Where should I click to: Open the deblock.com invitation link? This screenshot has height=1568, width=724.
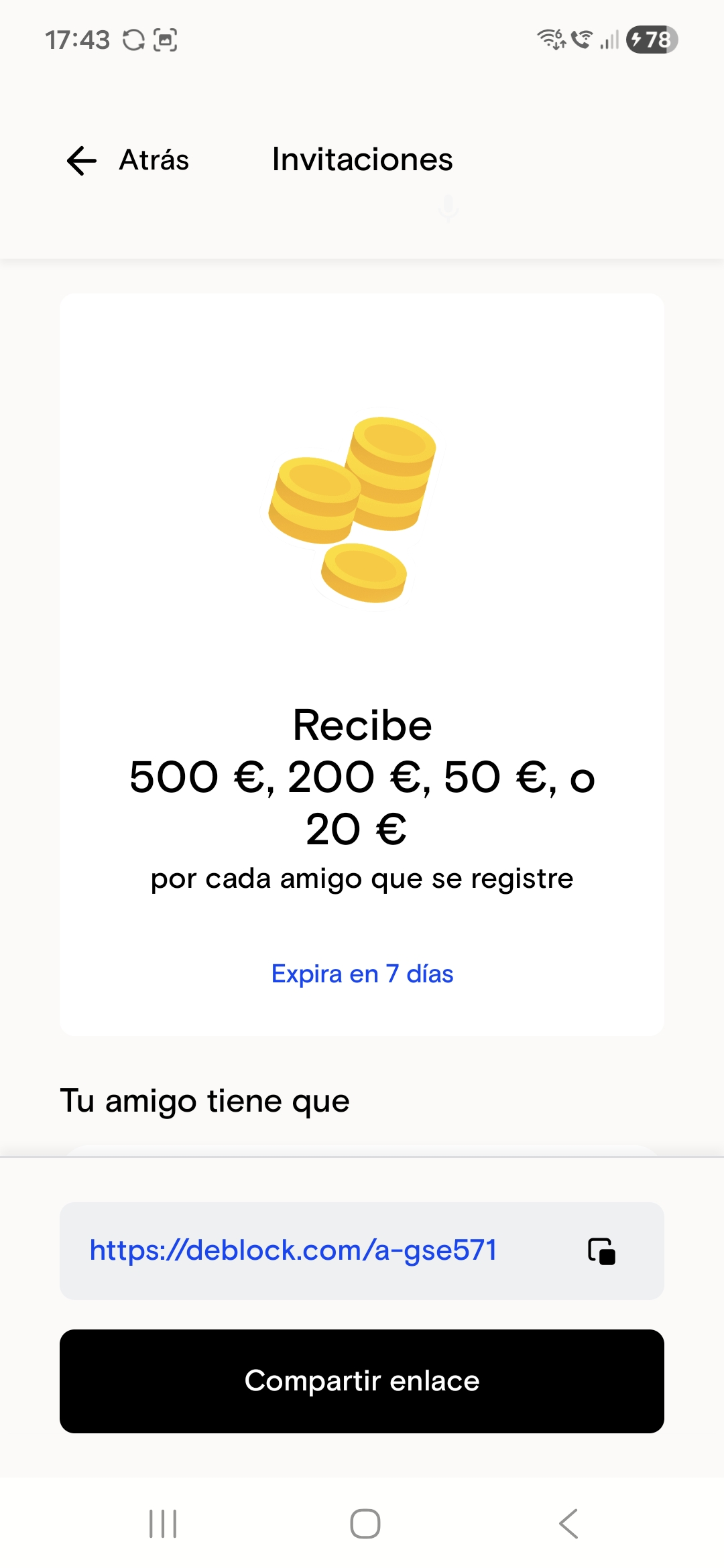(x=293, y=1250)
